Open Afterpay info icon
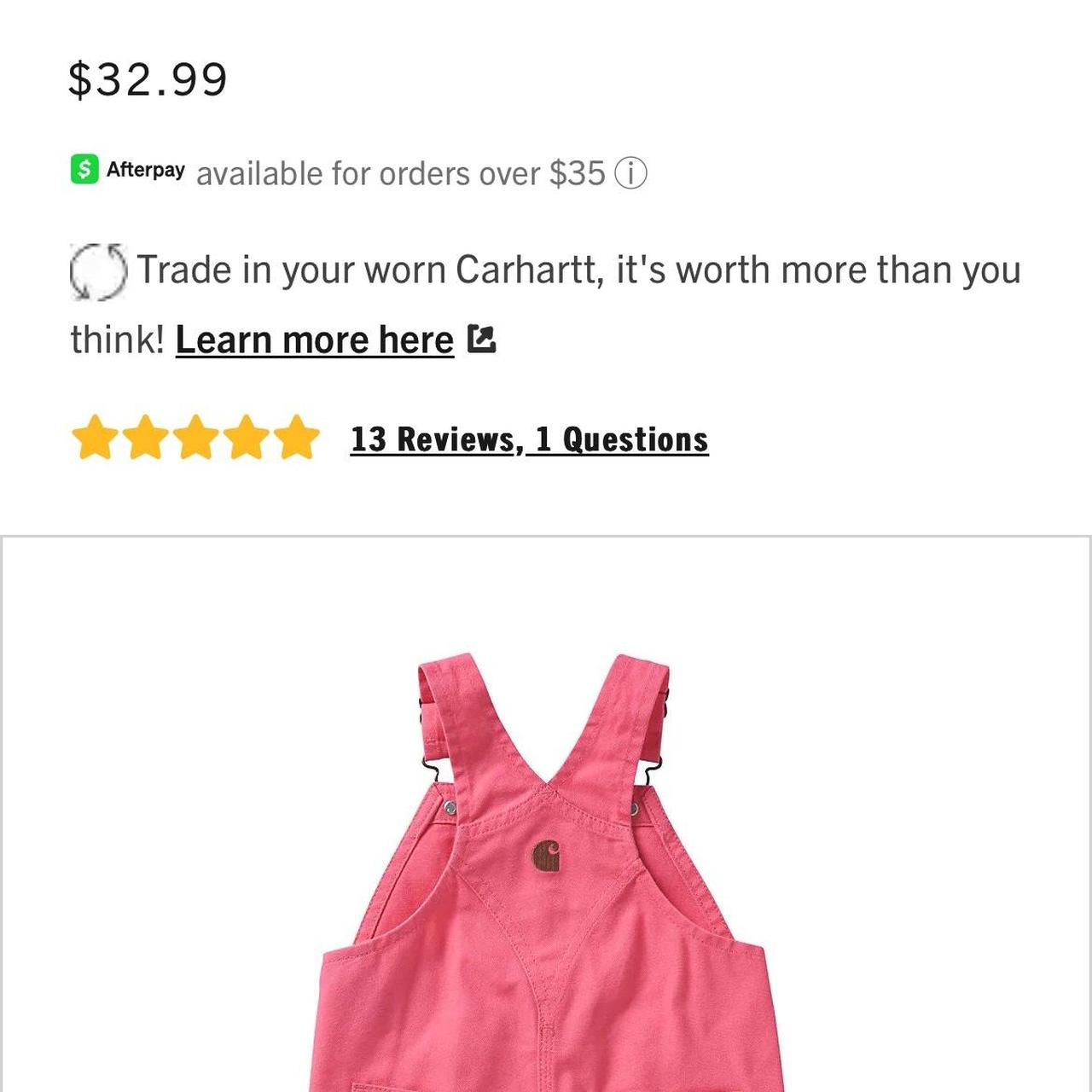The height and width of the screenshot is (1092, 1092). click(630, 173)
